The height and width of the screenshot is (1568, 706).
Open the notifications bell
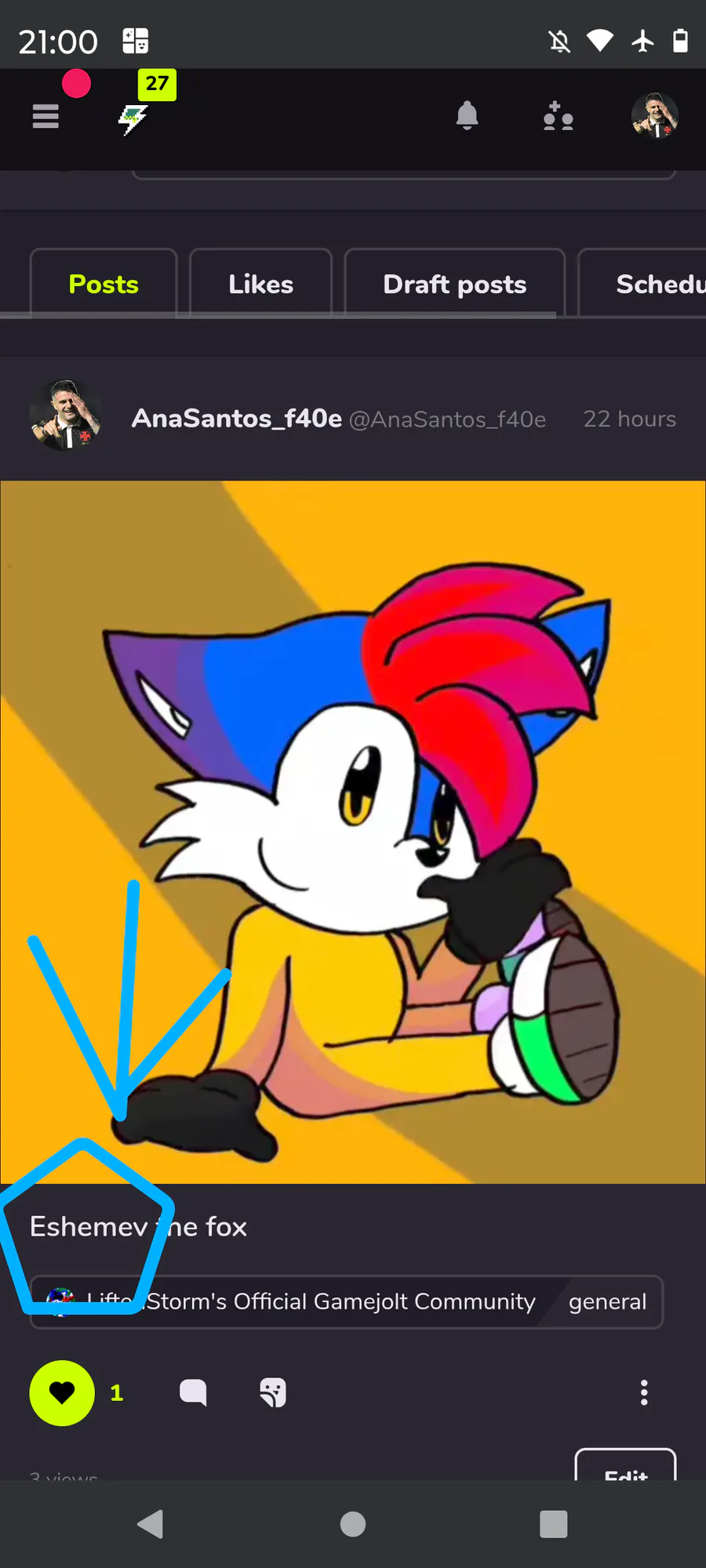[x=467, y=115]
